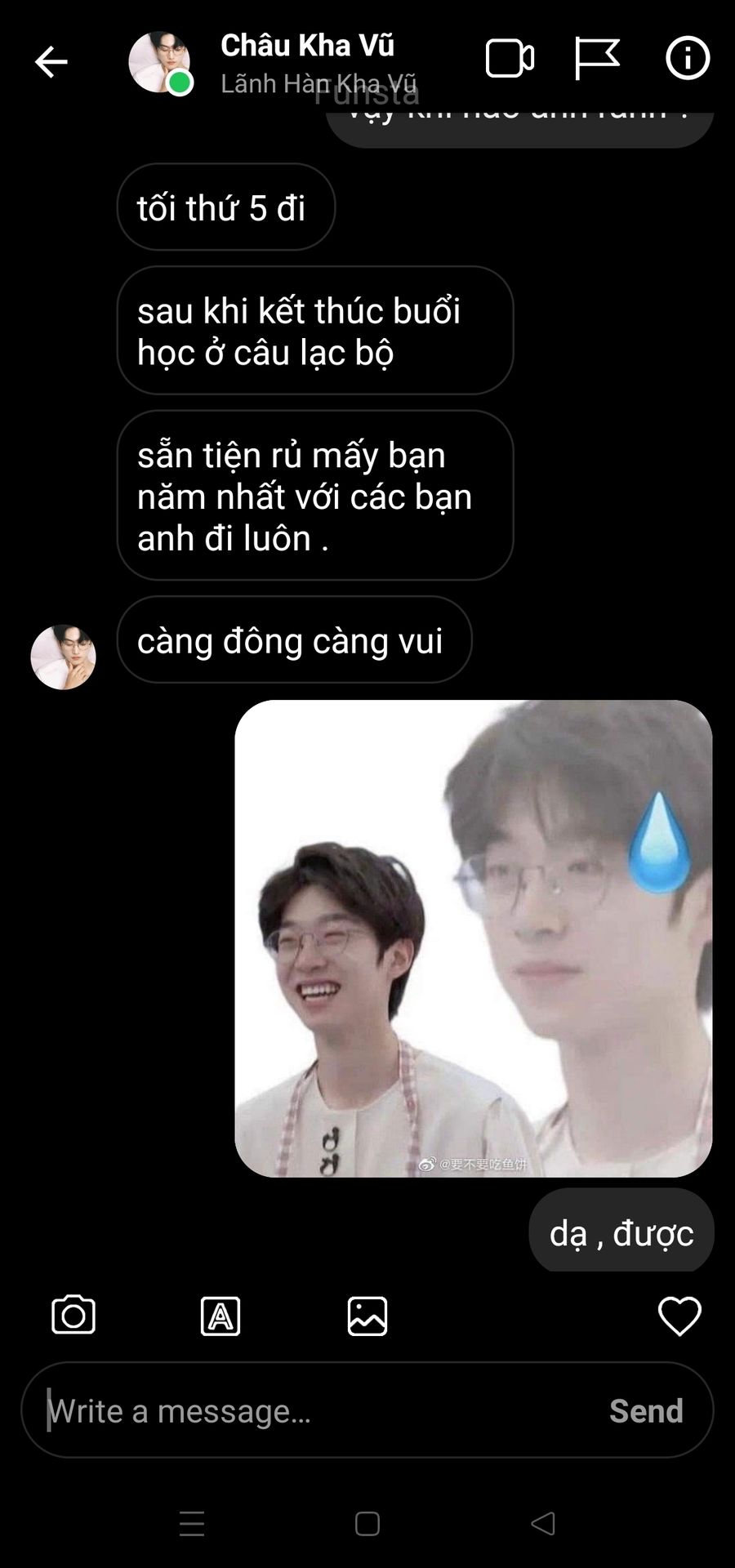The height and width of the screenshot is (1568, 735).
Task: Open recent apps from the navigation bar
Action: pos(192,1524)
